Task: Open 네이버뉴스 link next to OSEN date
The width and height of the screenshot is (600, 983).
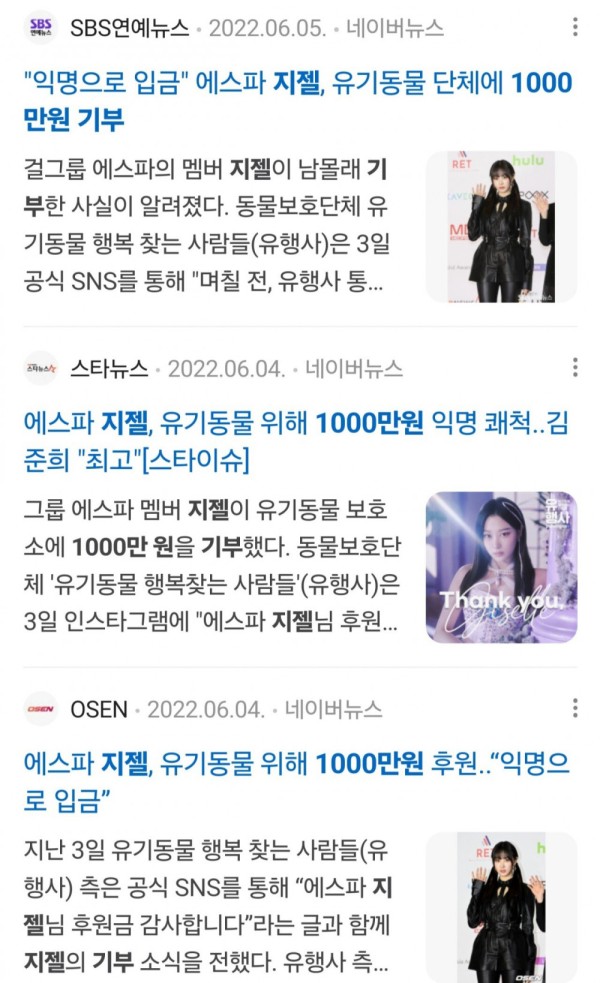Action: pyautogui.click(x=334, y=710)
